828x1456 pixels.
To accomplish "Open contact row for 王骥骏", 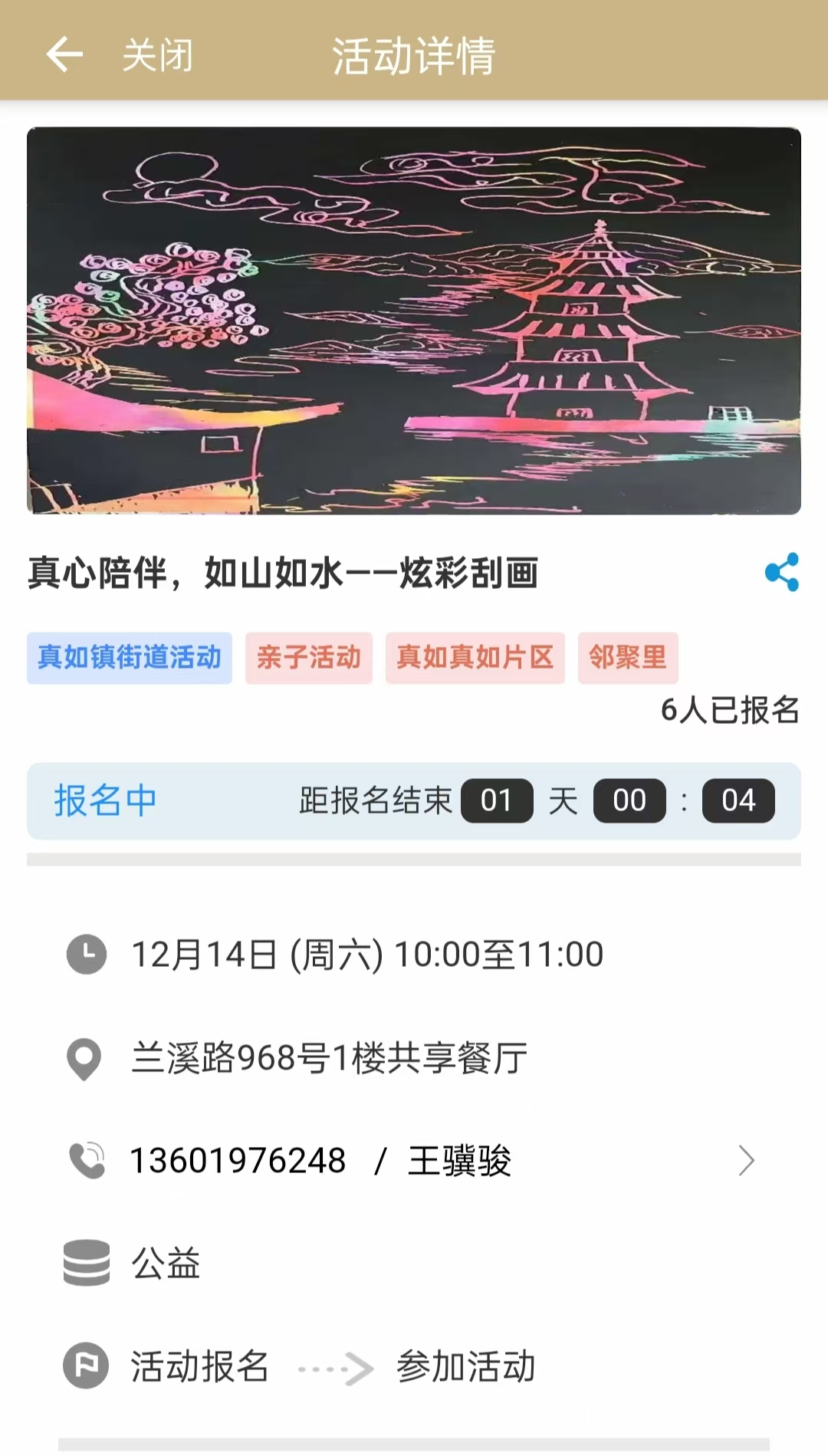I will [x=412, y=1160].
